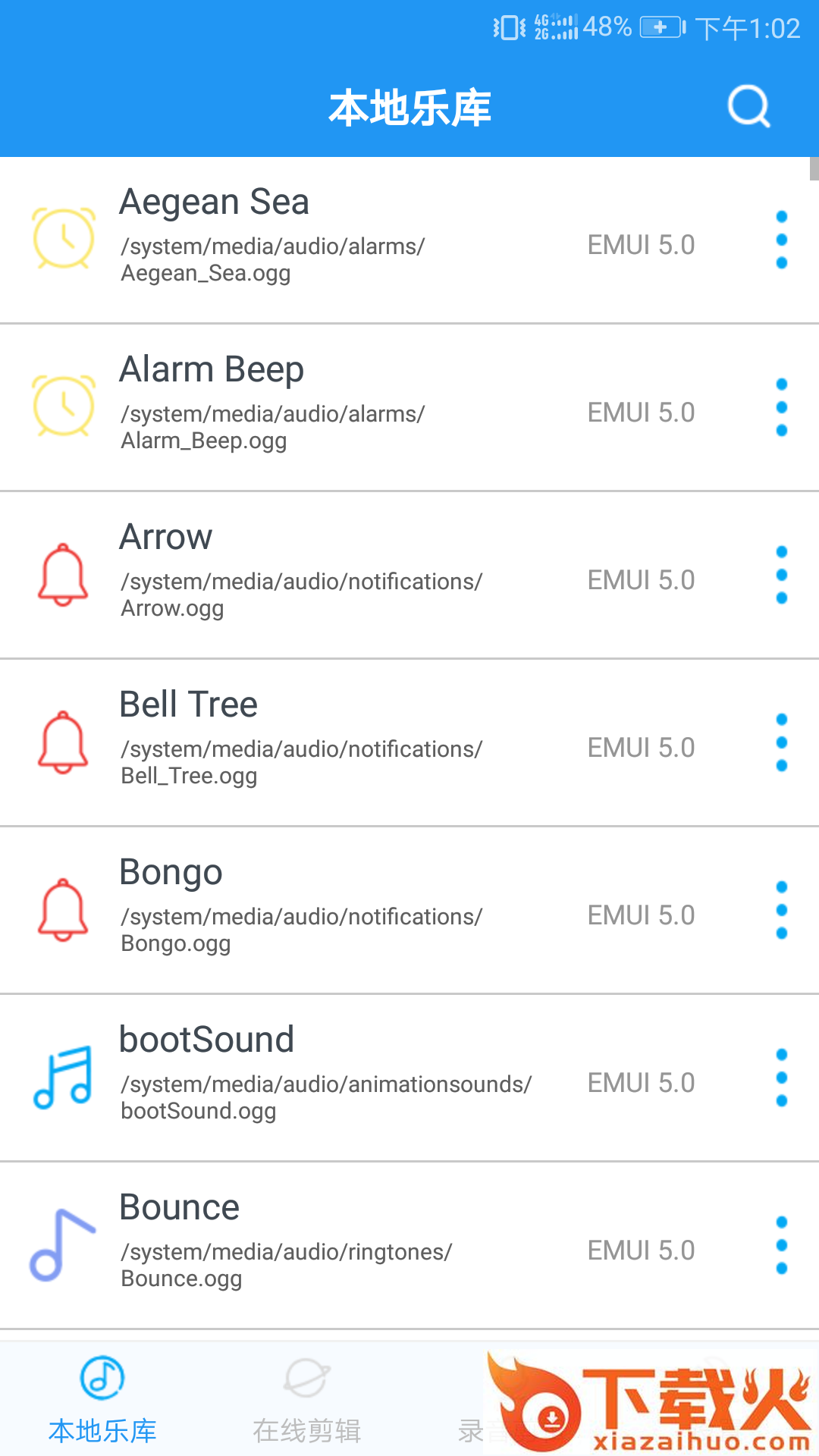Show more options for Bounce

tap(782, 1245)
